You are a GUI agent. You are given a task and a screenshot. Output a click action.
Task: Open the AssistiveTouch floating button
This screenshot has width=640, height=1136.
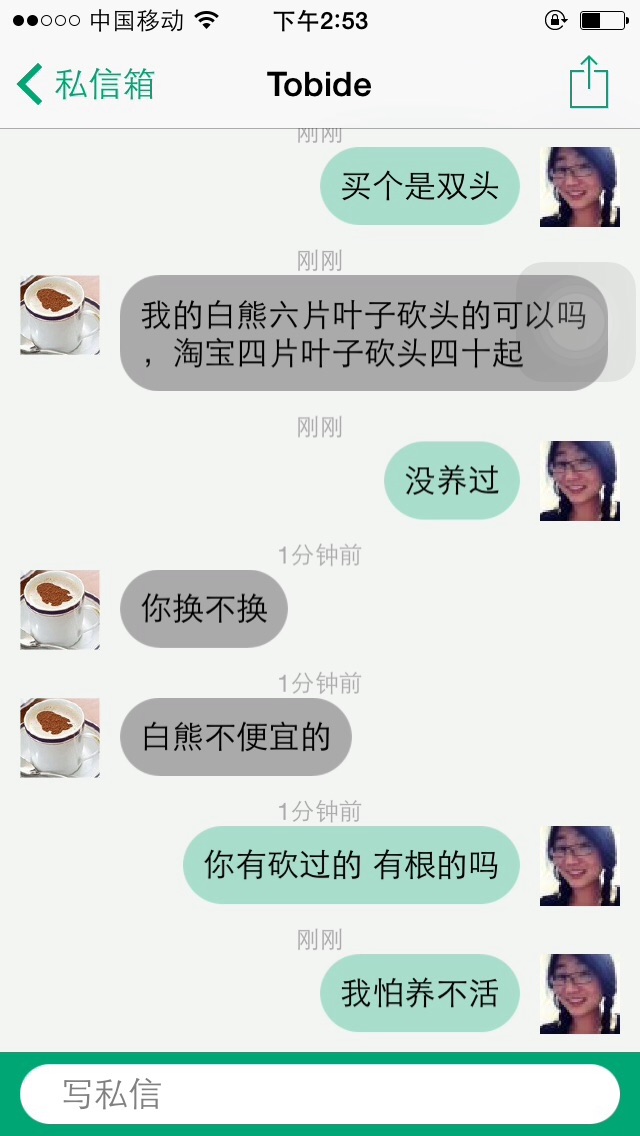576,322
